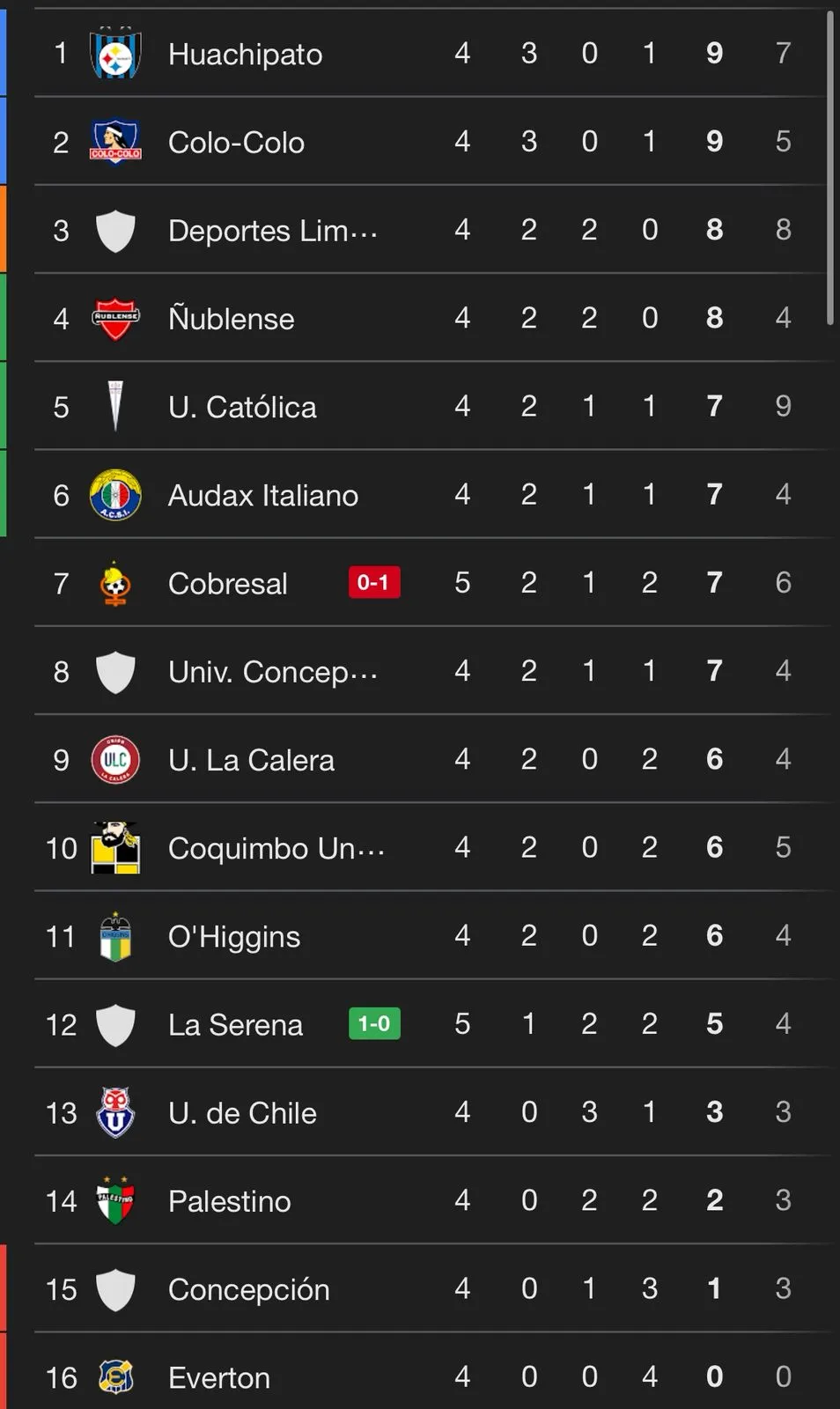Open Palestino team row

(229, 1200)
